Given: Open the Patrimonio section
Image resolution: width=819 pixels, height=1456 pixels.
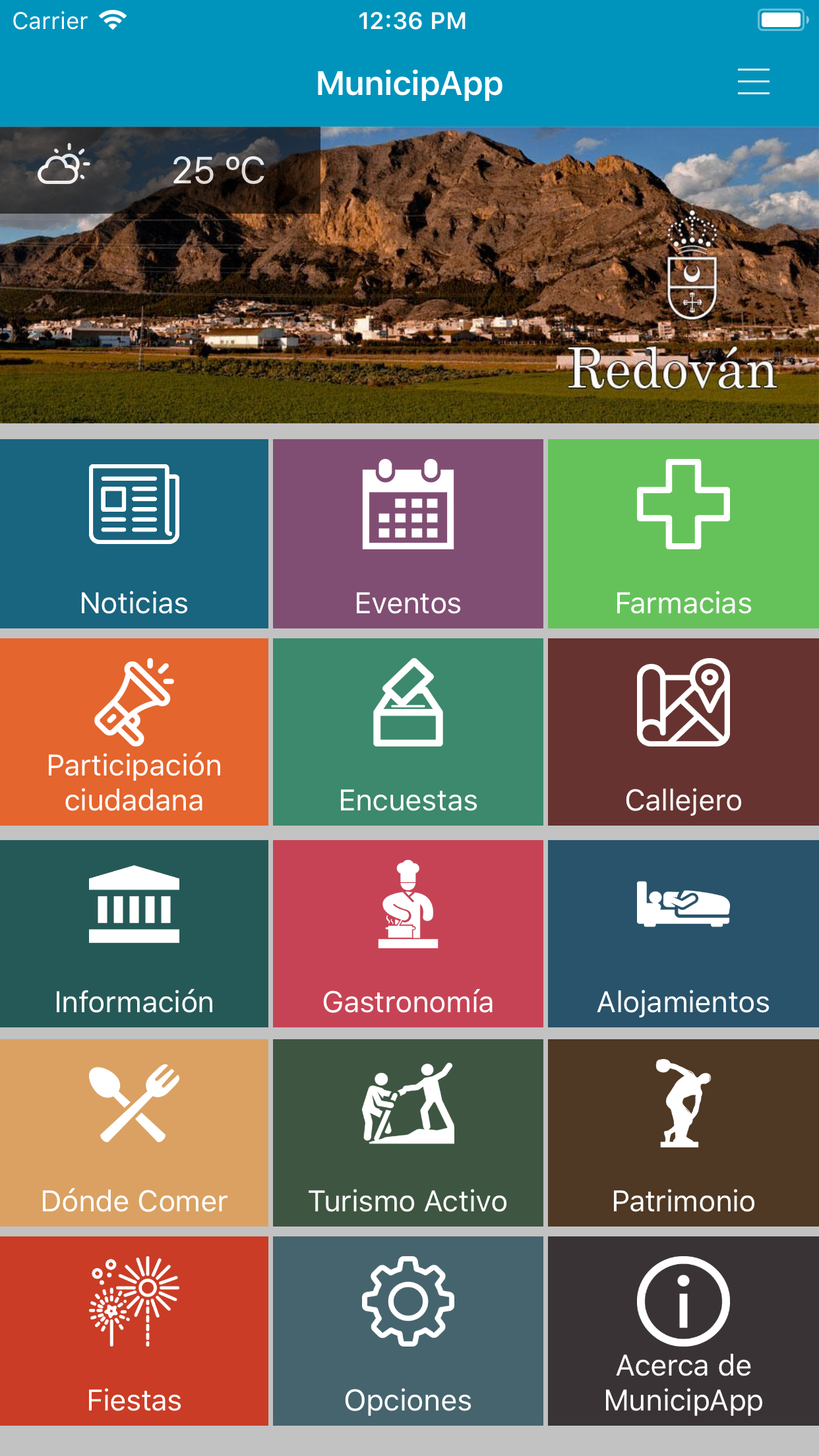Looking at the screenshot, I should 683,1133.
